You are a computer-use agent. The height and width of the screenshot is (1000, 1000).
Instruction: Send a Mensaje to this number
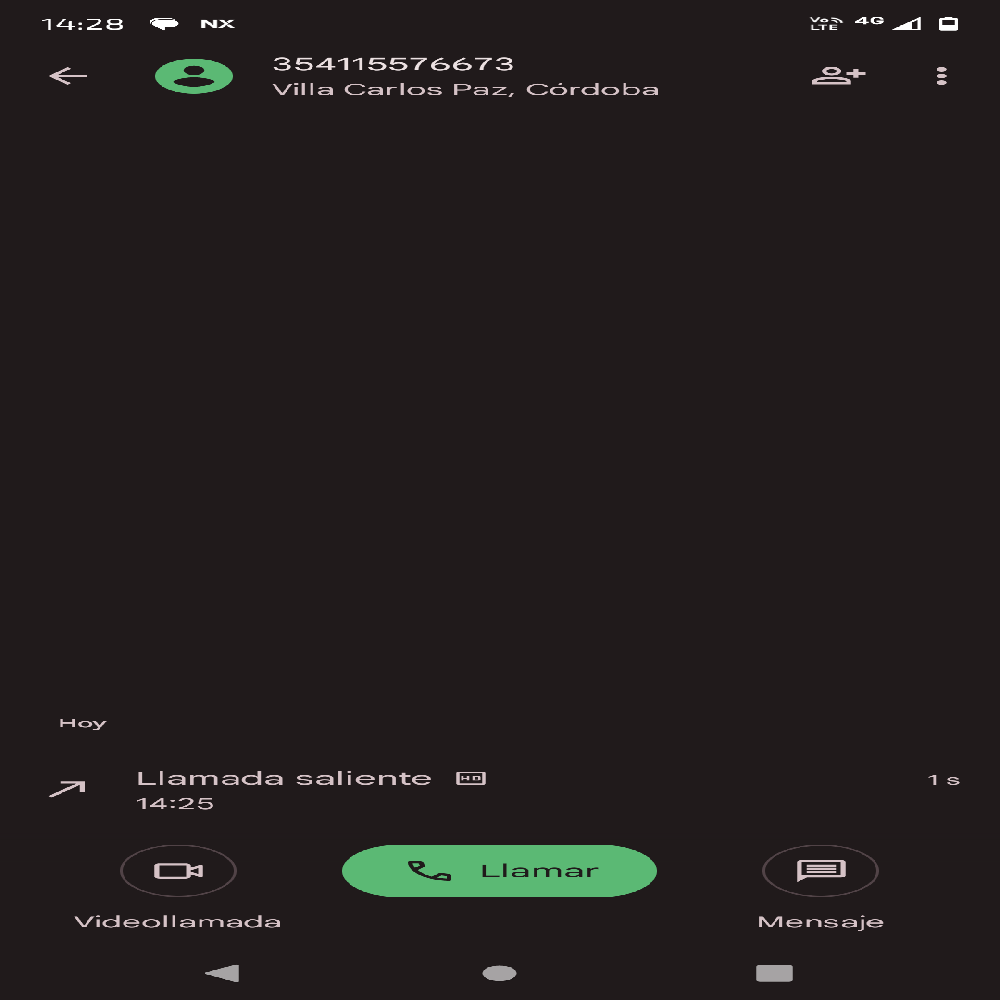(820, 871)
